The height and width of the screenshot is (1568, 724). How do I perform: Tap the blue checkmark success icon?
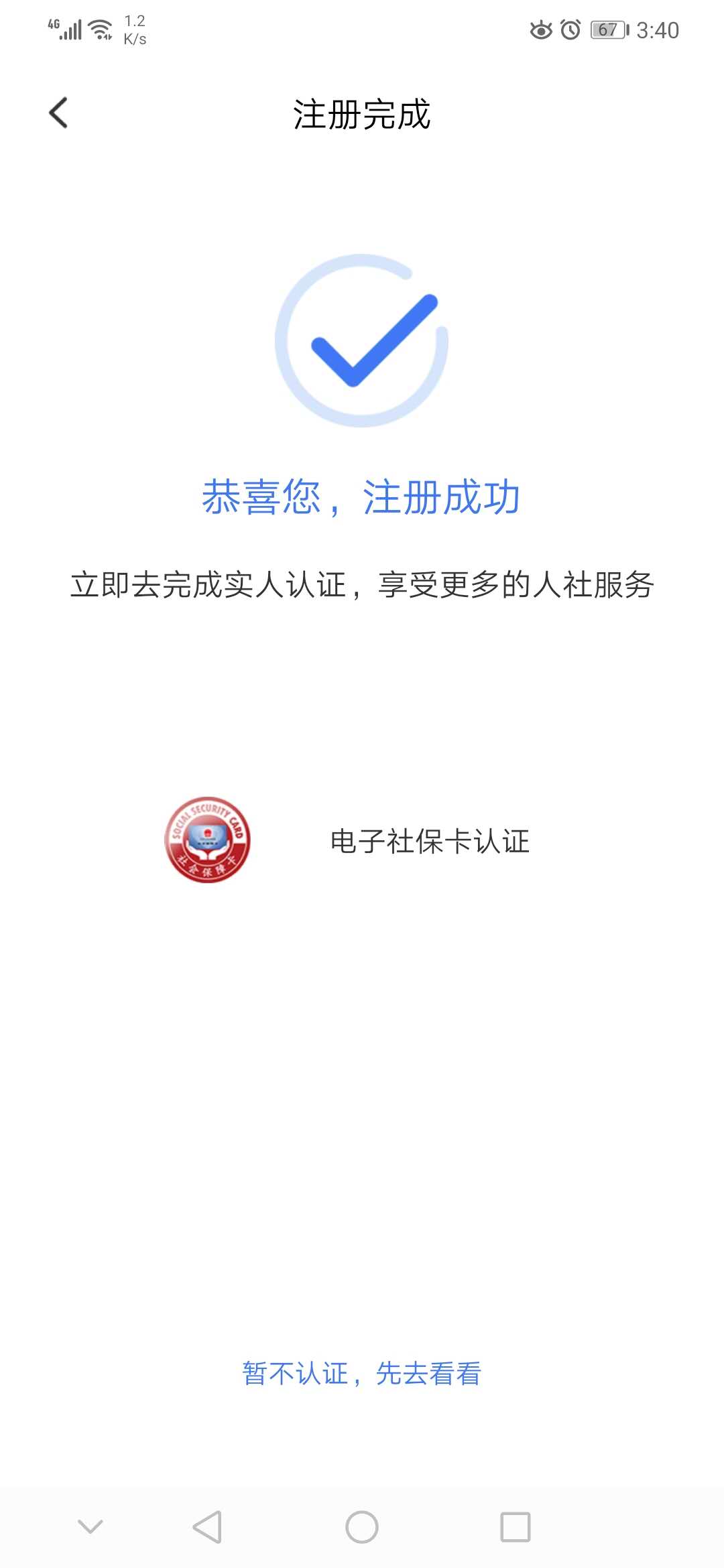pos(362,343)
